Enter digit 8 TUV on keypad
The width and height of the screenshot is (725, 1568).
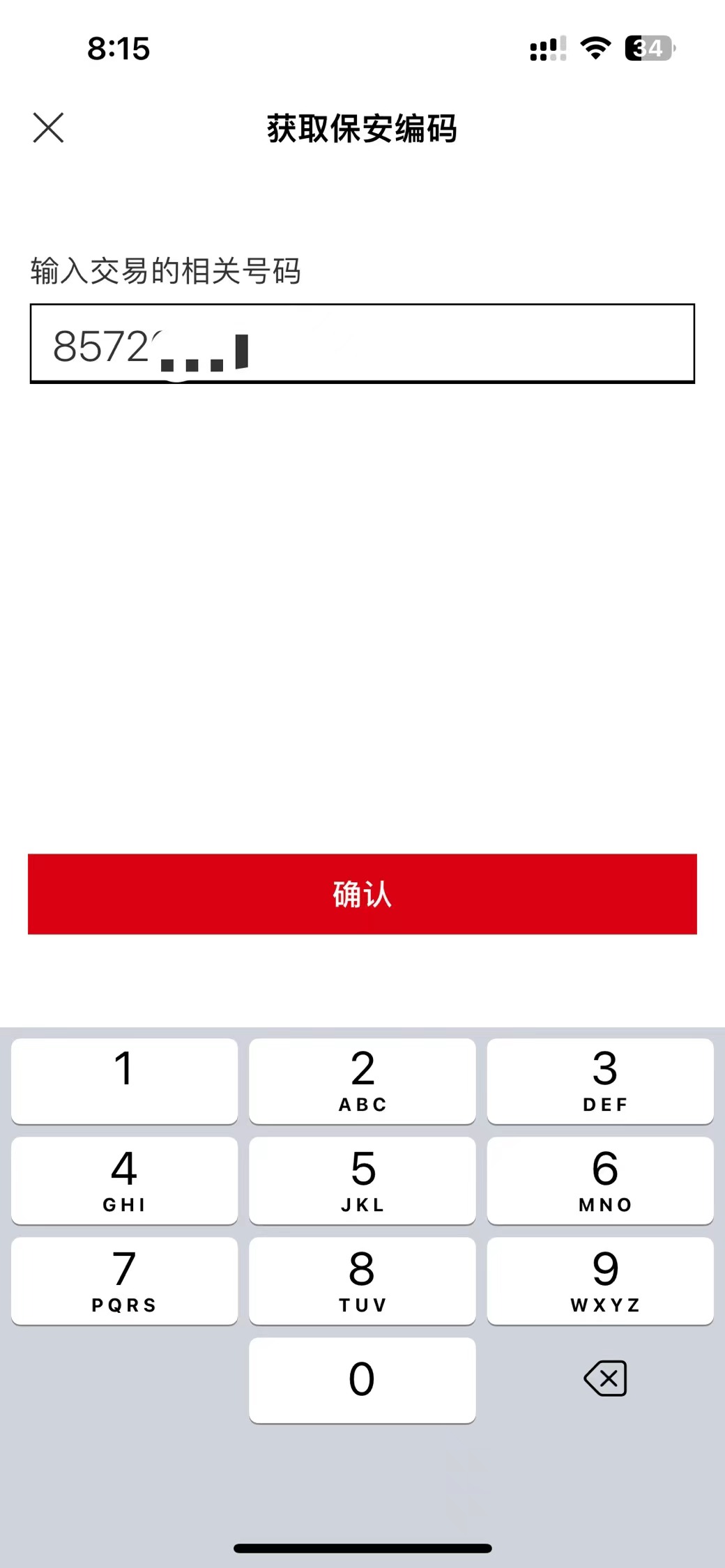[x=362, y=1281]
